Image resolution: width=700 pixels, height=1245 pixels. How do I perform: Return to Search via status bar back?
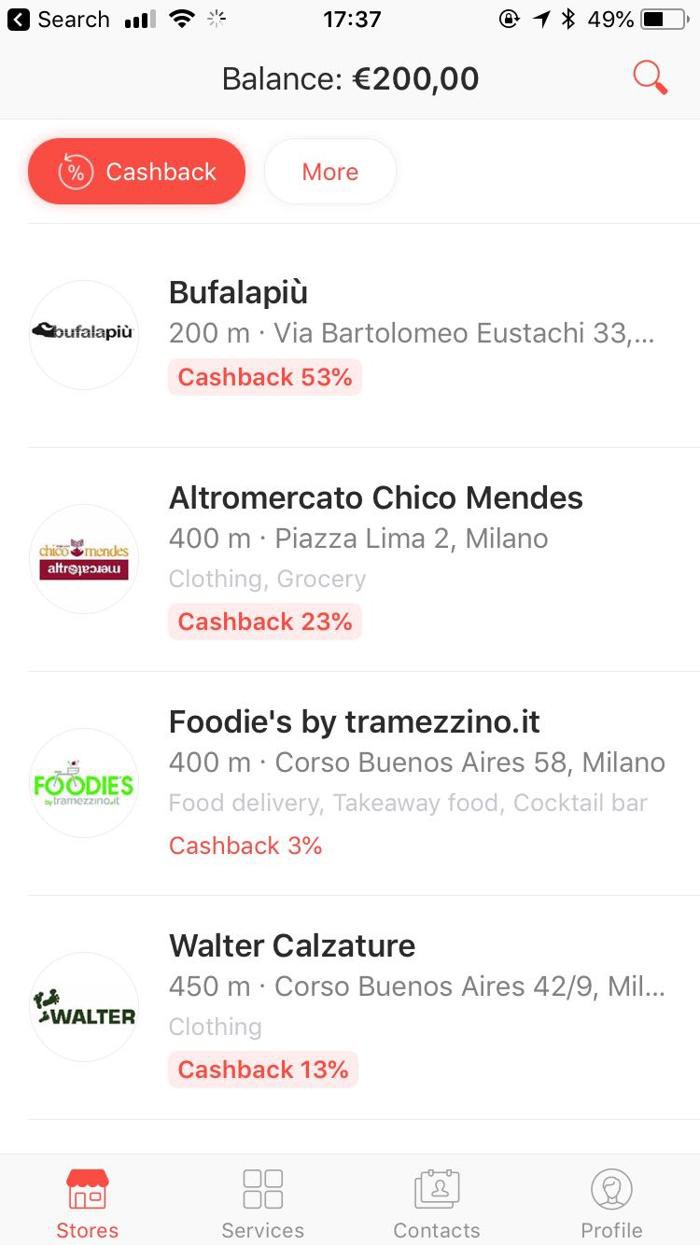tap(58, 19)
